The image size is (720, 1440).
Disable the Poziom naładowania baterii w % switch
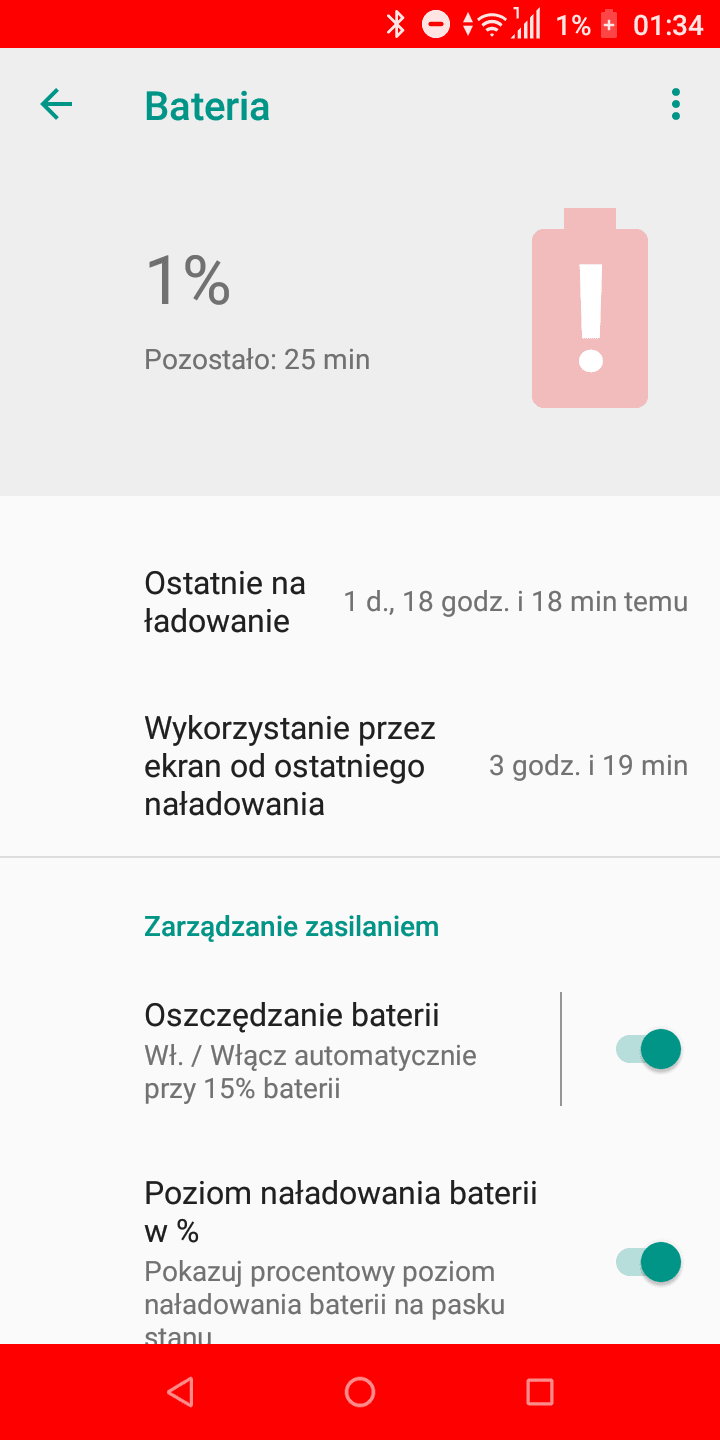tap(648, 1262)
